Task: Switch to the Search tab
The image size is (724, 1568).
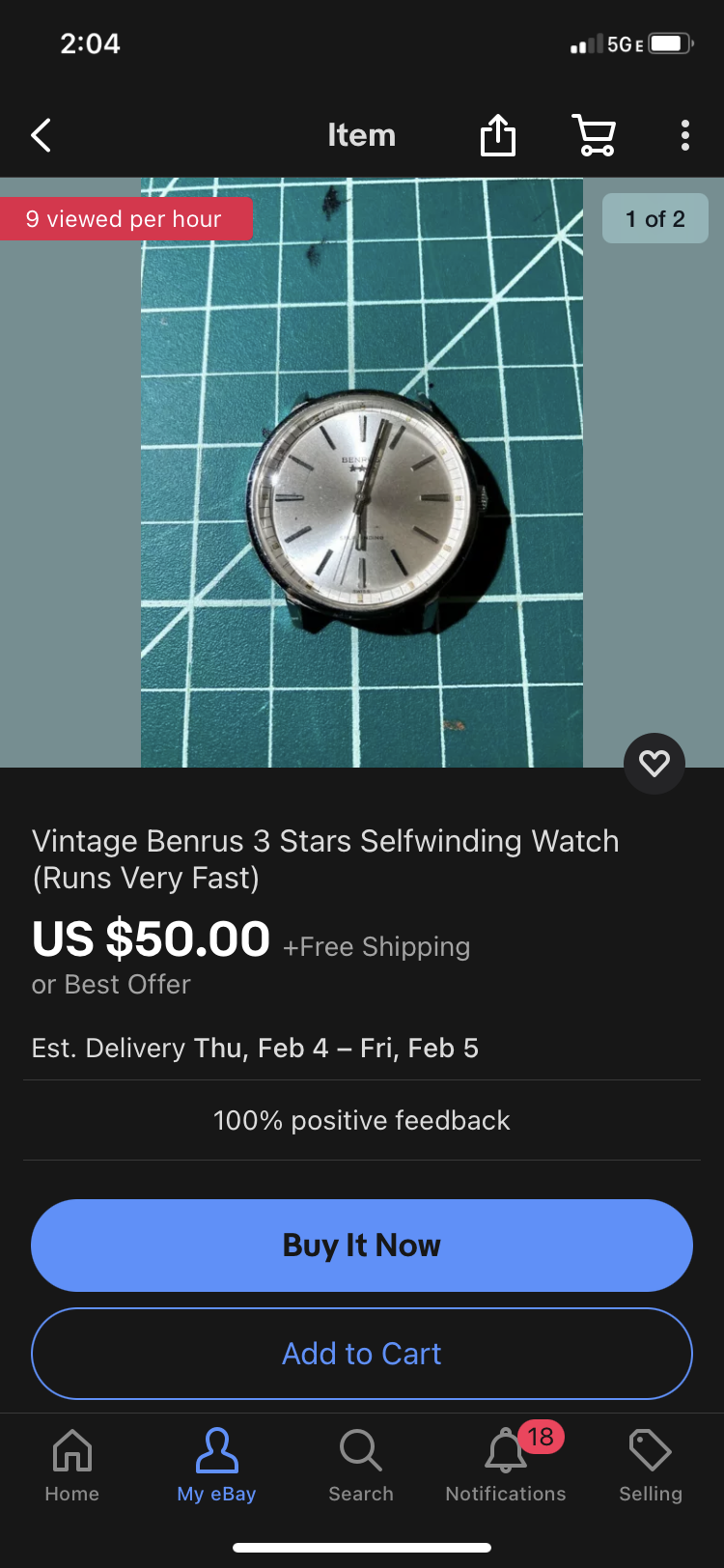Action: [361, 1466]
